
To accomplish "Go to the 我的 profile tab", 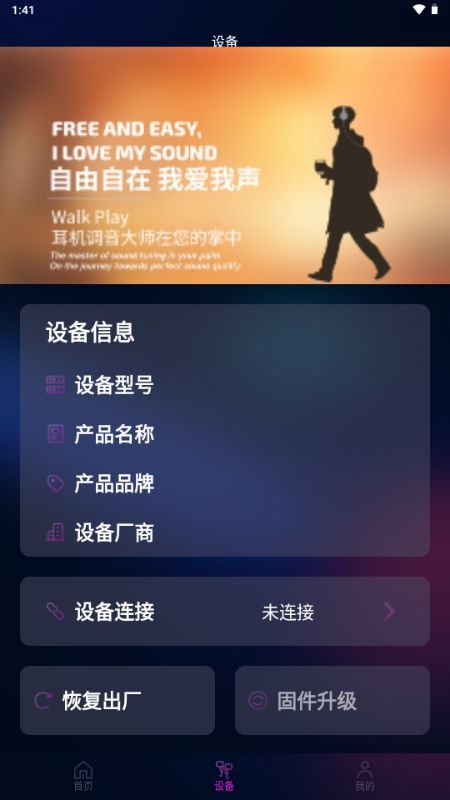I will (x=365, y=776).
